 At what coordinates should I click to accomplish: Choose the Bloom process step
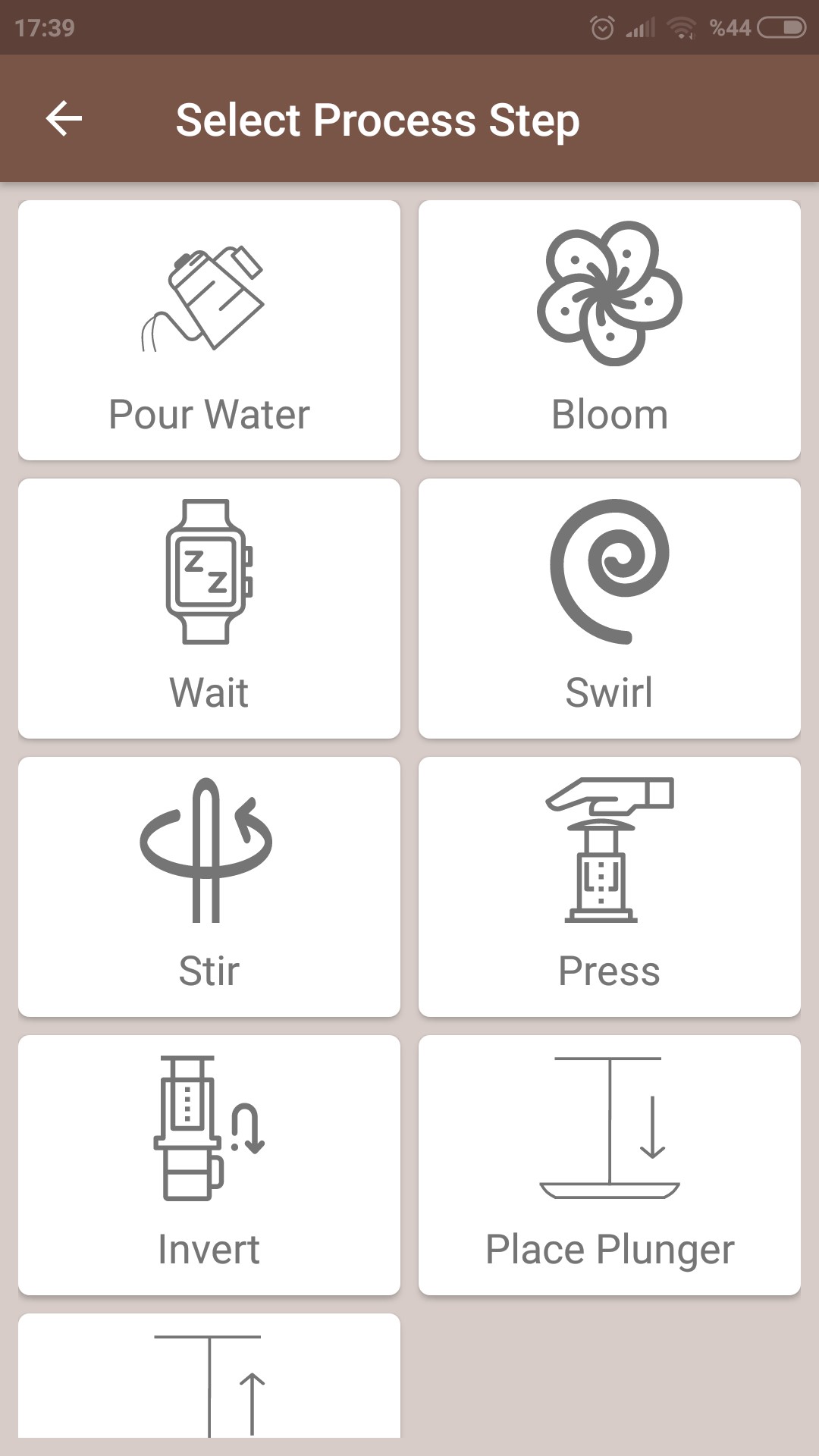click(609, 331)
